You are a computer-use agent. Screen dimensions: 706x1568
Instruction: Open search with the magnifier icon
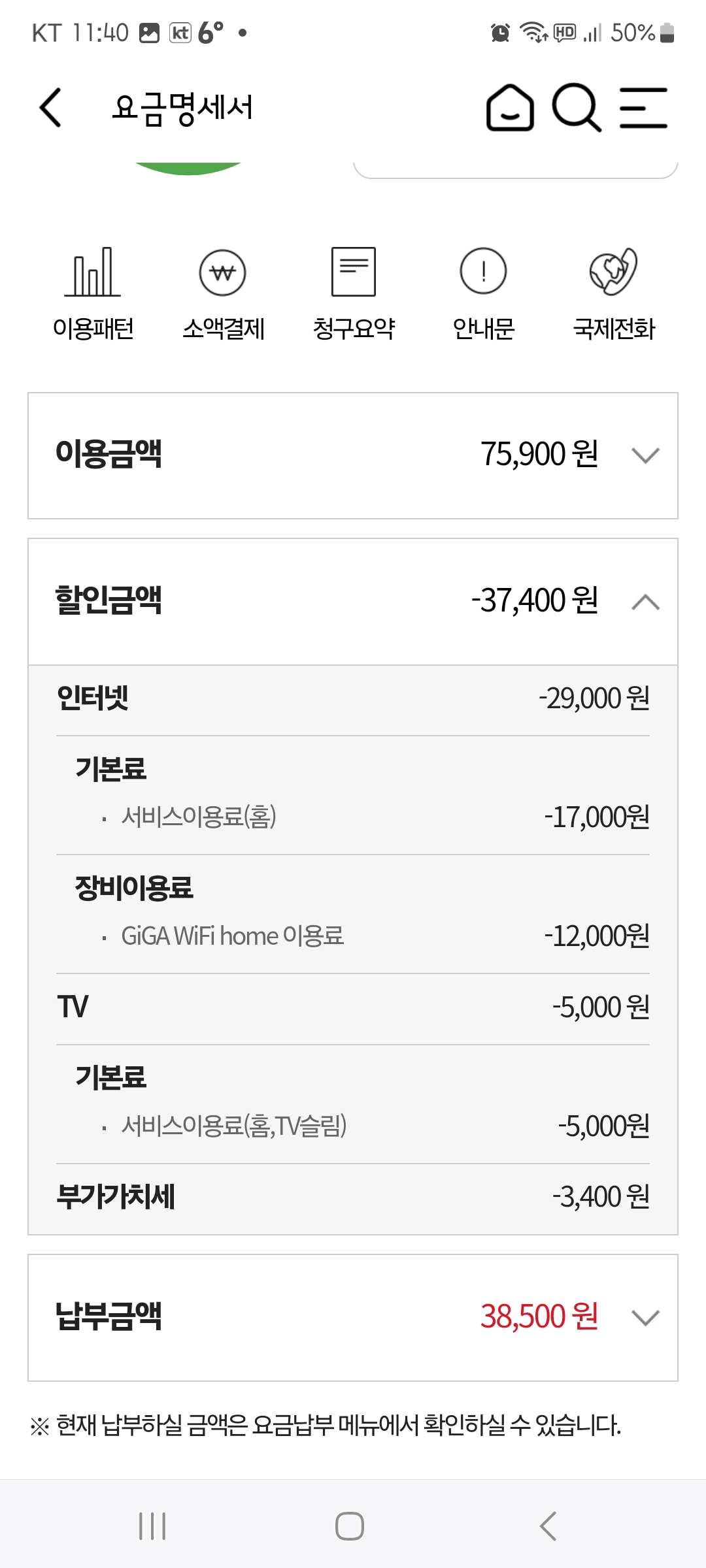577,108
